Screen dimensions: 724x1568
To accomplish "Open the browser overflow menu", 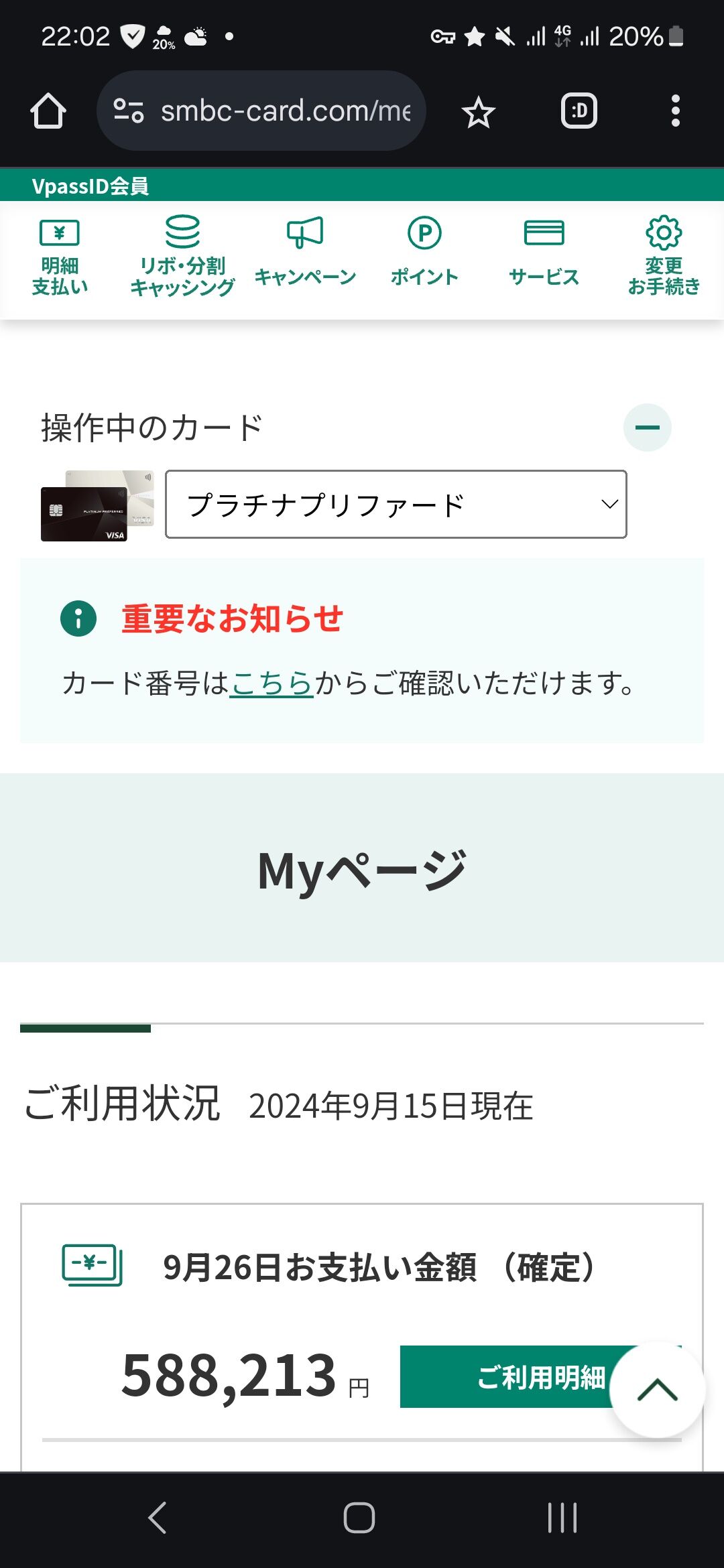I will pos(676,111).
